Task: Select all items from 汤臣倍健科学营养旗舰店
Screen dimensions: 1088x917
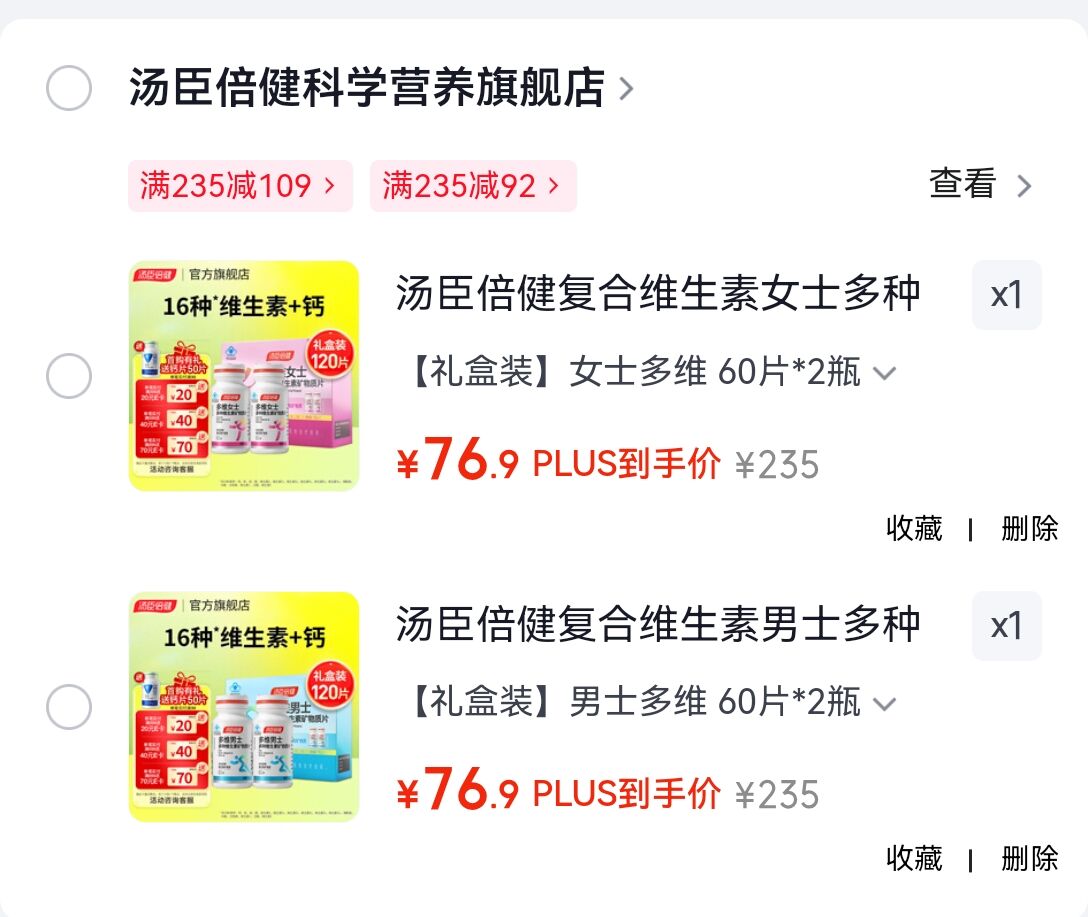Action: 69,89
